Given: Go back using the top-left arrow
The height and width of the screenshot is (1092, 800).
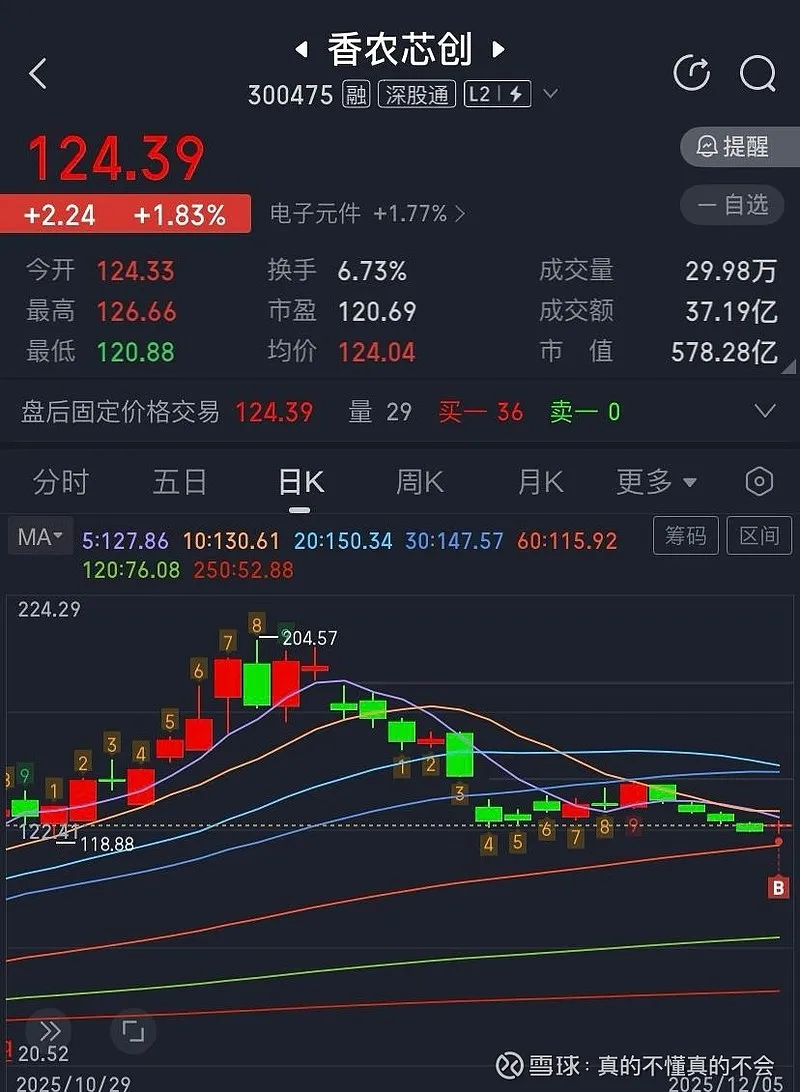Looking at the screenshot, I should (x=38, y=73).
